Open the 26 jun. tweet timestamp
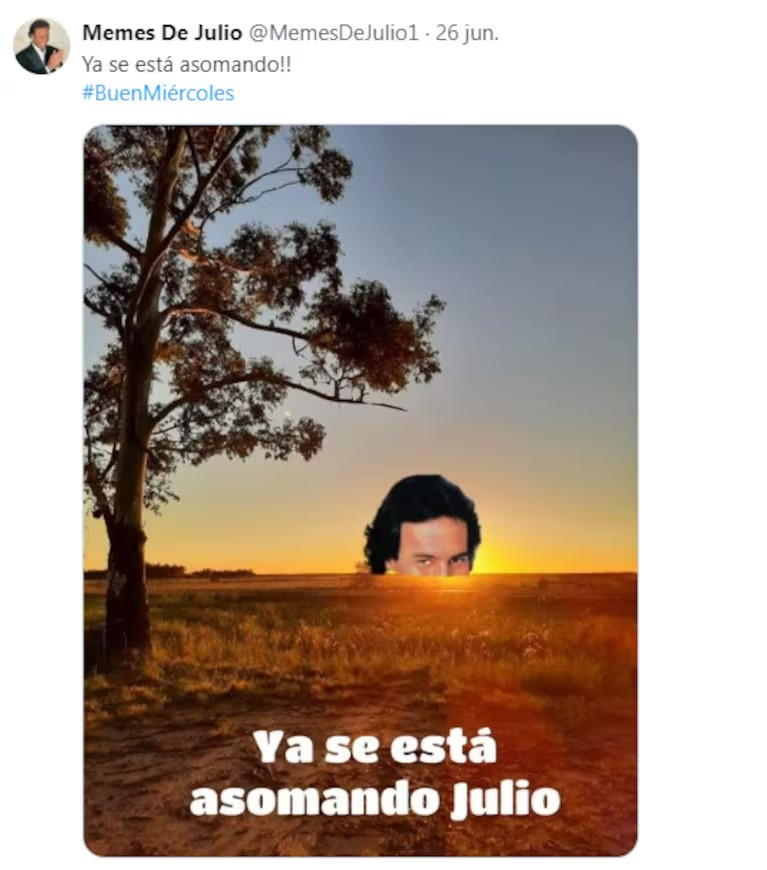The height and width of the screenshot is (870, 767). (467, 32)
